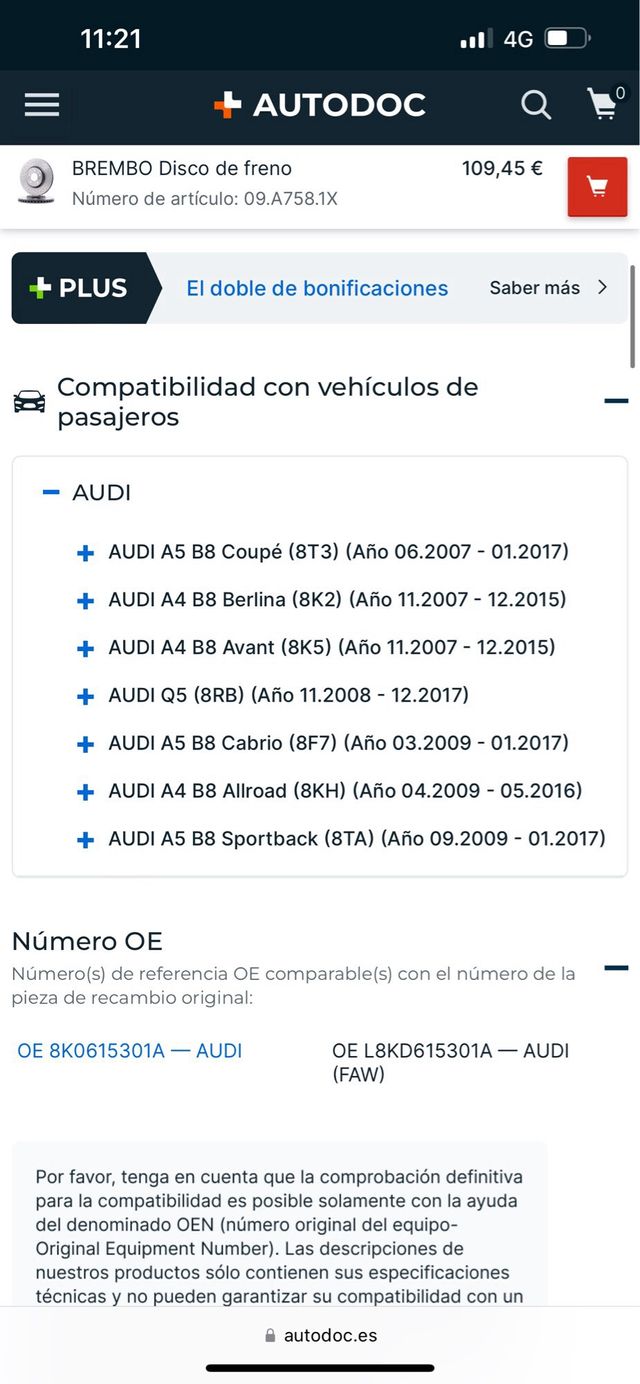
Task: Add BREMBO brake disc to cart
Action: [597, 186]
